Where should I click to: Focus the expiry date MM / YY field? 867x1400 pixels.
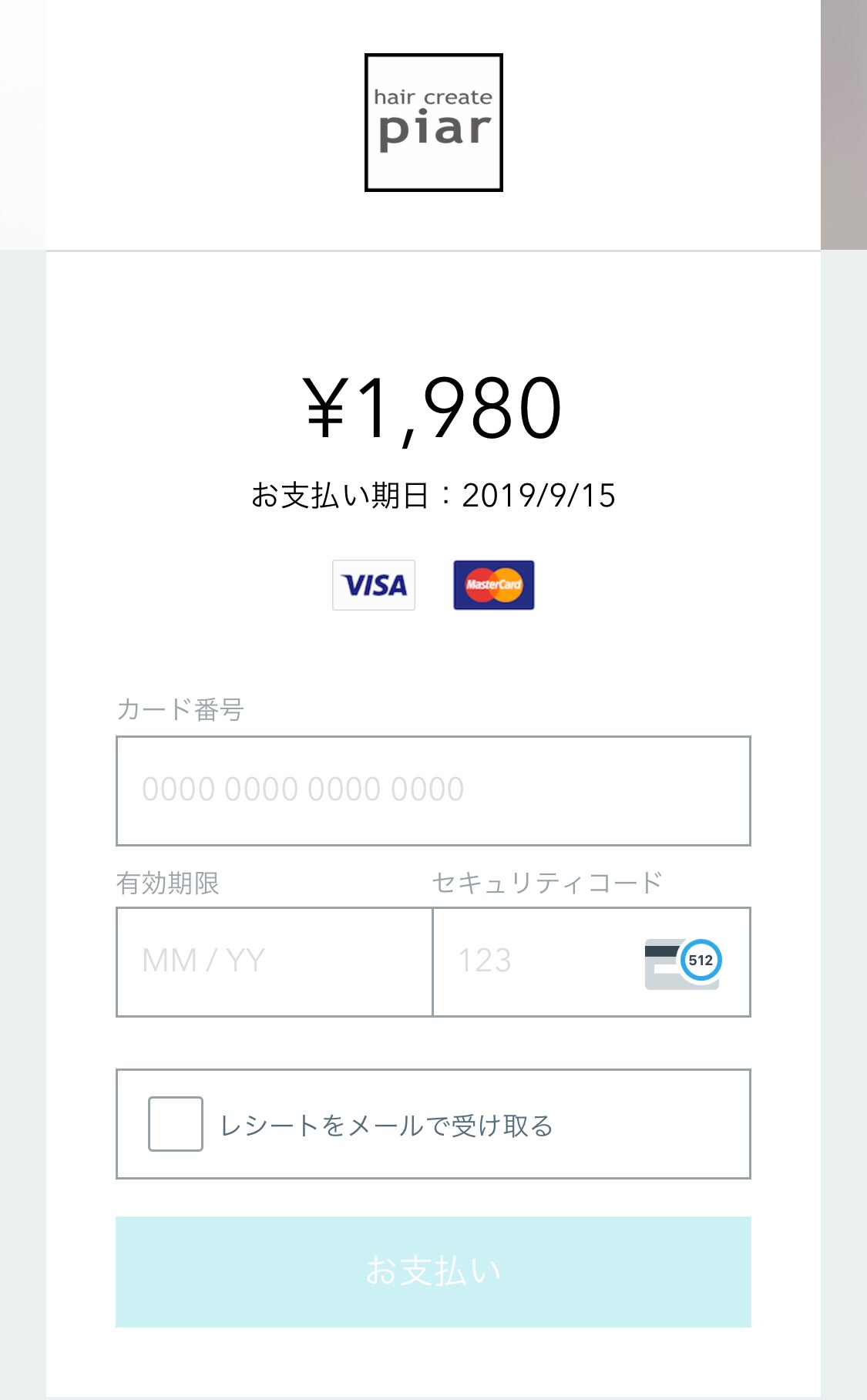tap(274, 961)
